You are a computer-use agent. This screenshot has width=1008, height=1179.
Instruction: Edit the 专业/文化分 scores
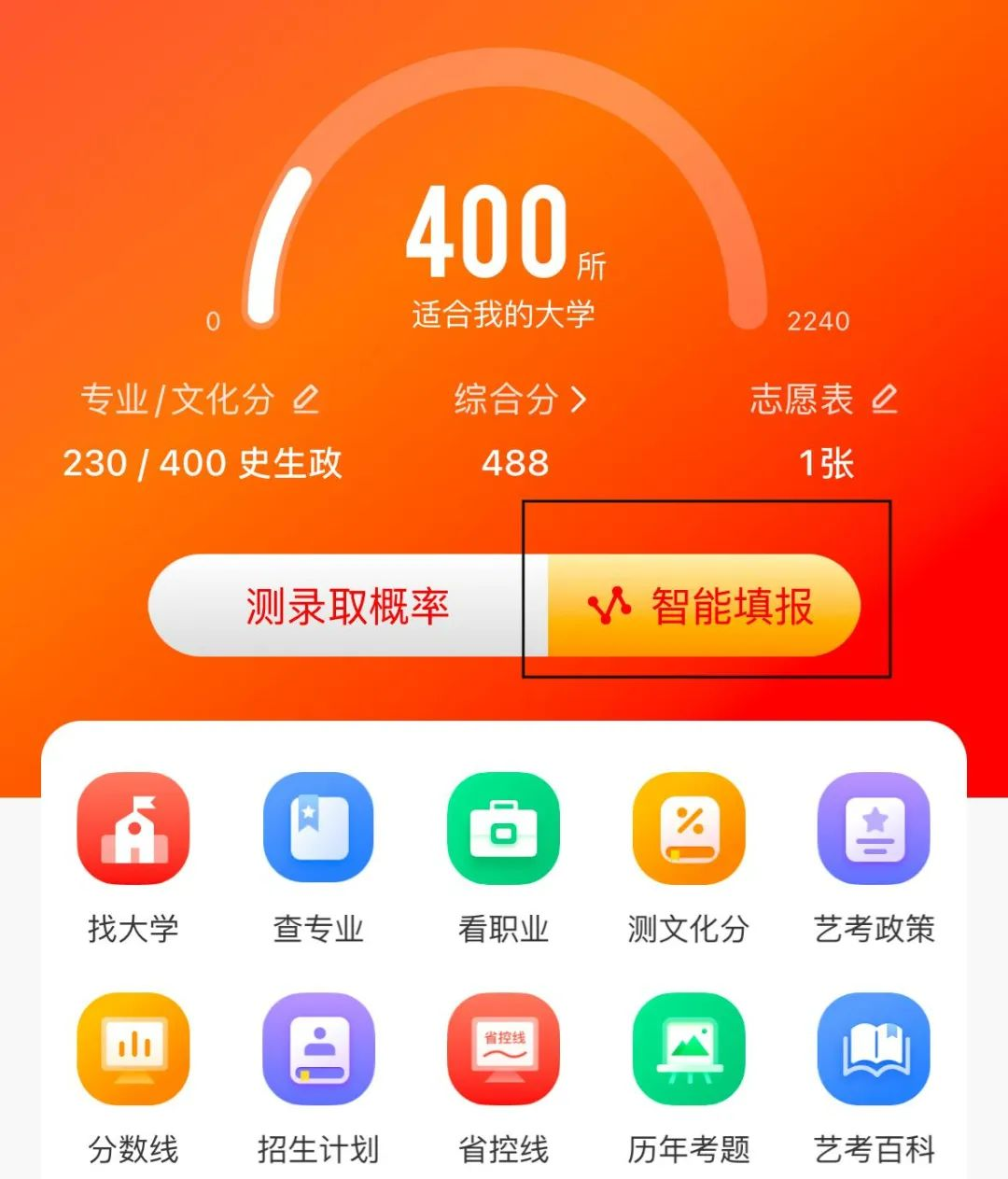click(x=305, y=400)
